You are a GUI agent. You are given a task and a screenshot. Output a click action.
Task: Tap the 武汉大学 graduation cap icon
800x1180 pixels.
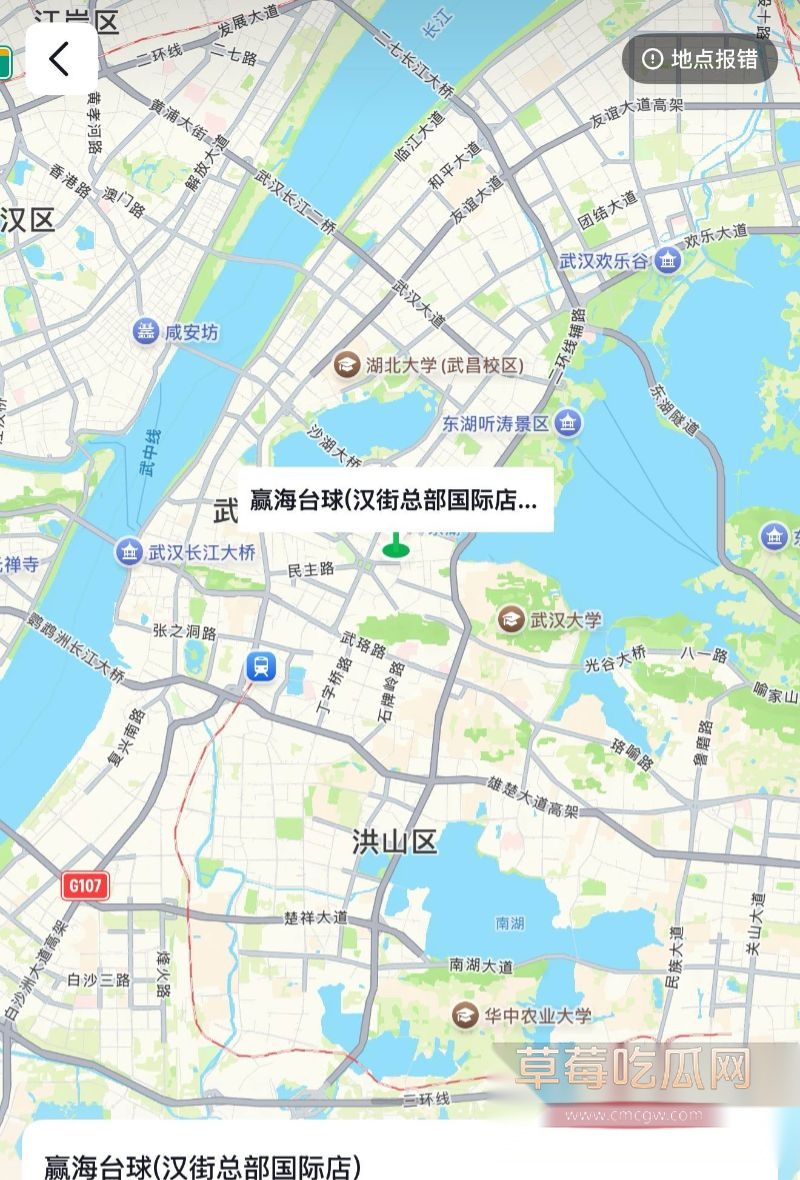pos(511,619)
